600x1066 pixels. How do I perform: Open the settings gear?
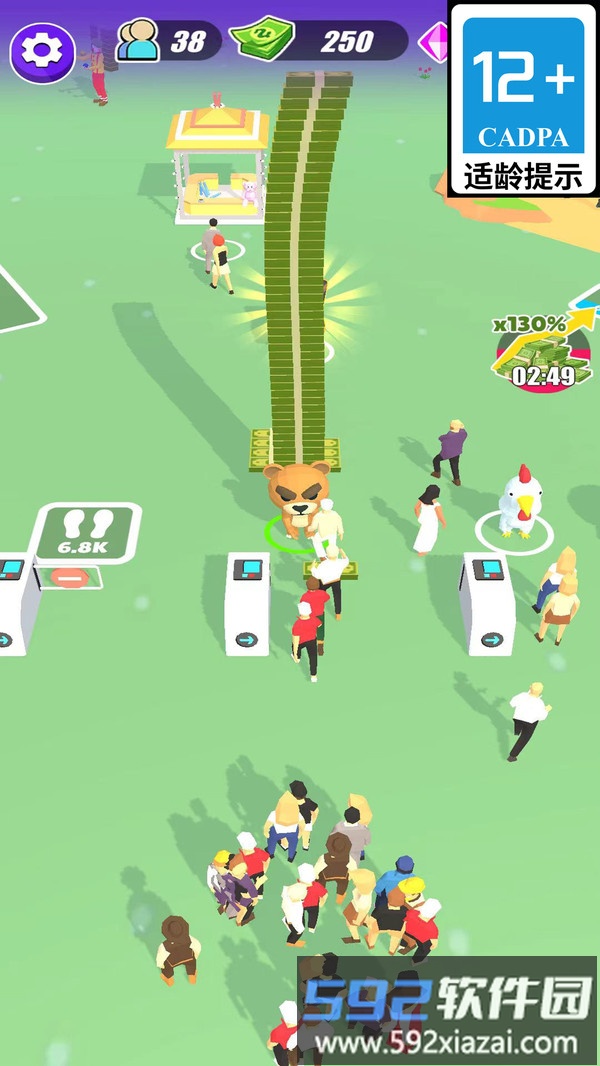pyautogui.click(x=42, y=50)
